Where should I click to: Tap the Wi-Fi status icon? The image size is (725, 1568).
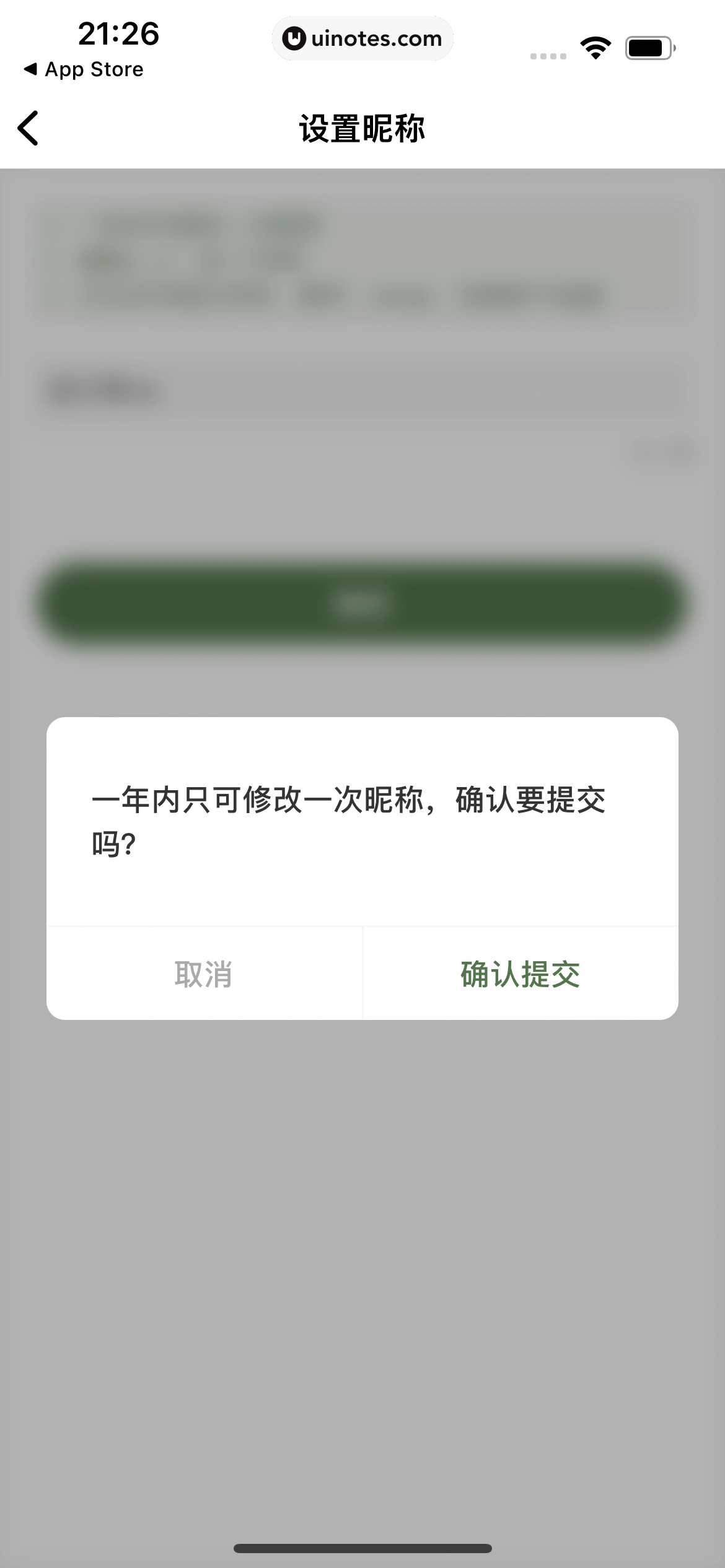coord(596,46)
